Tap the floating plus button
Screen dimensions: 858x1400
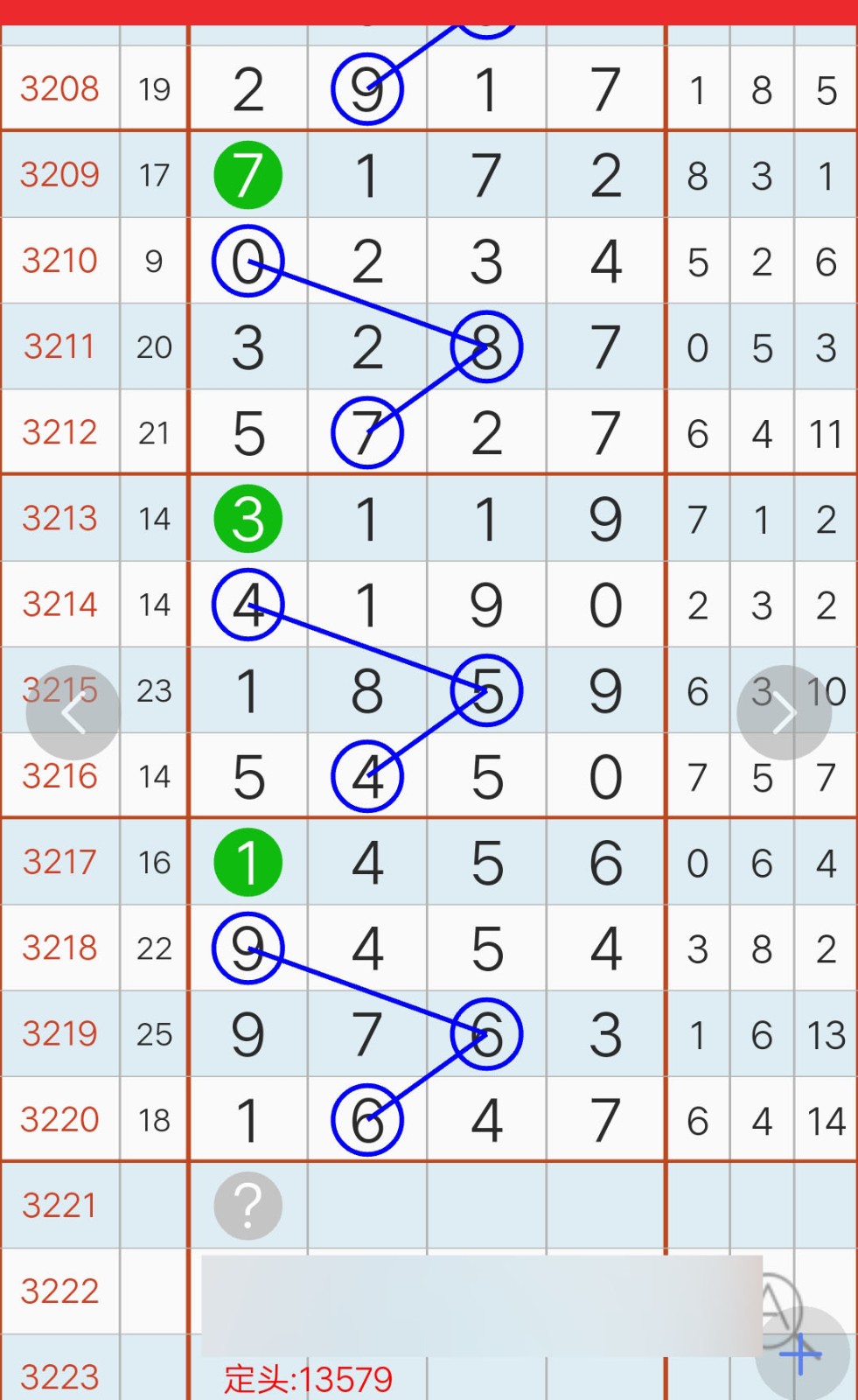(802, 1354)
